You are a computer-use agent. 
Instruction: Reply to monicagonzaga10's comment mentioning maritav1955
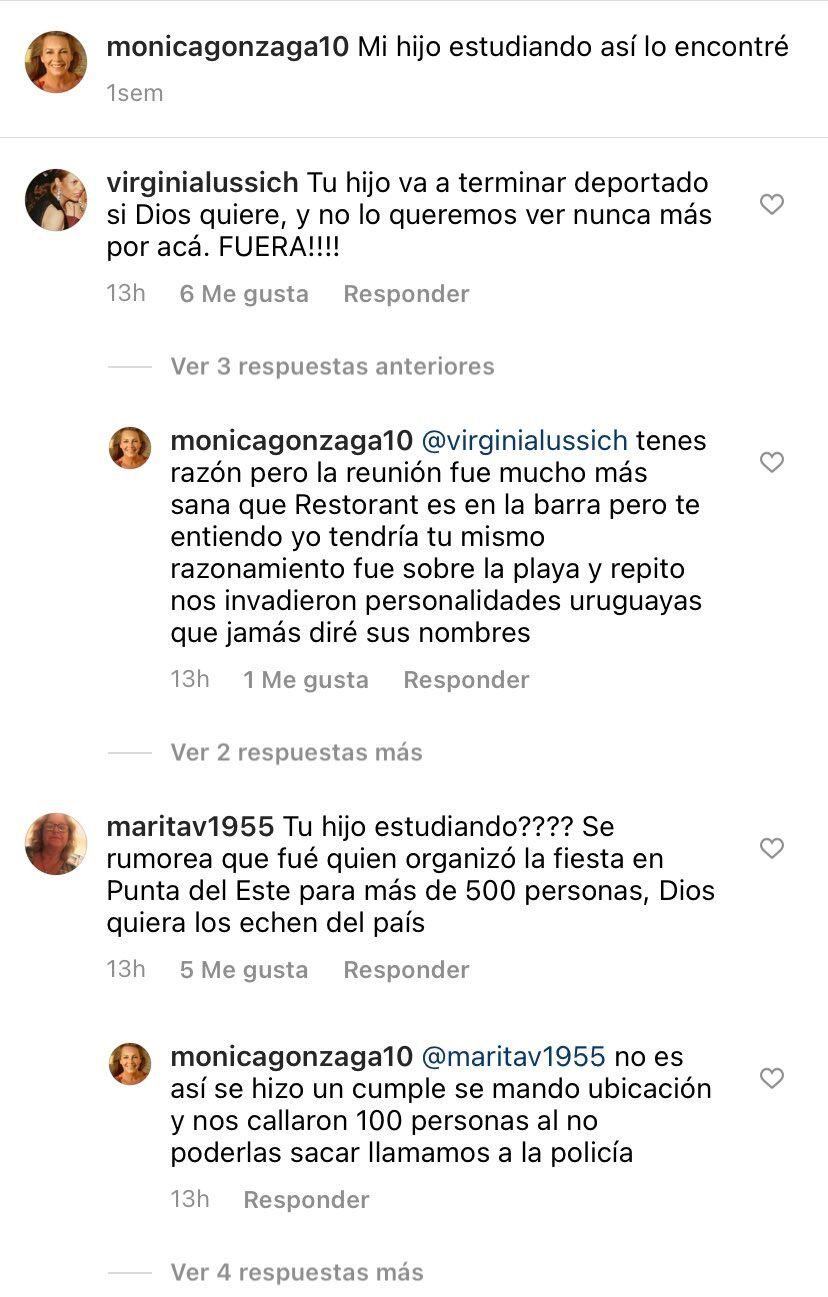coord(306,1200)
